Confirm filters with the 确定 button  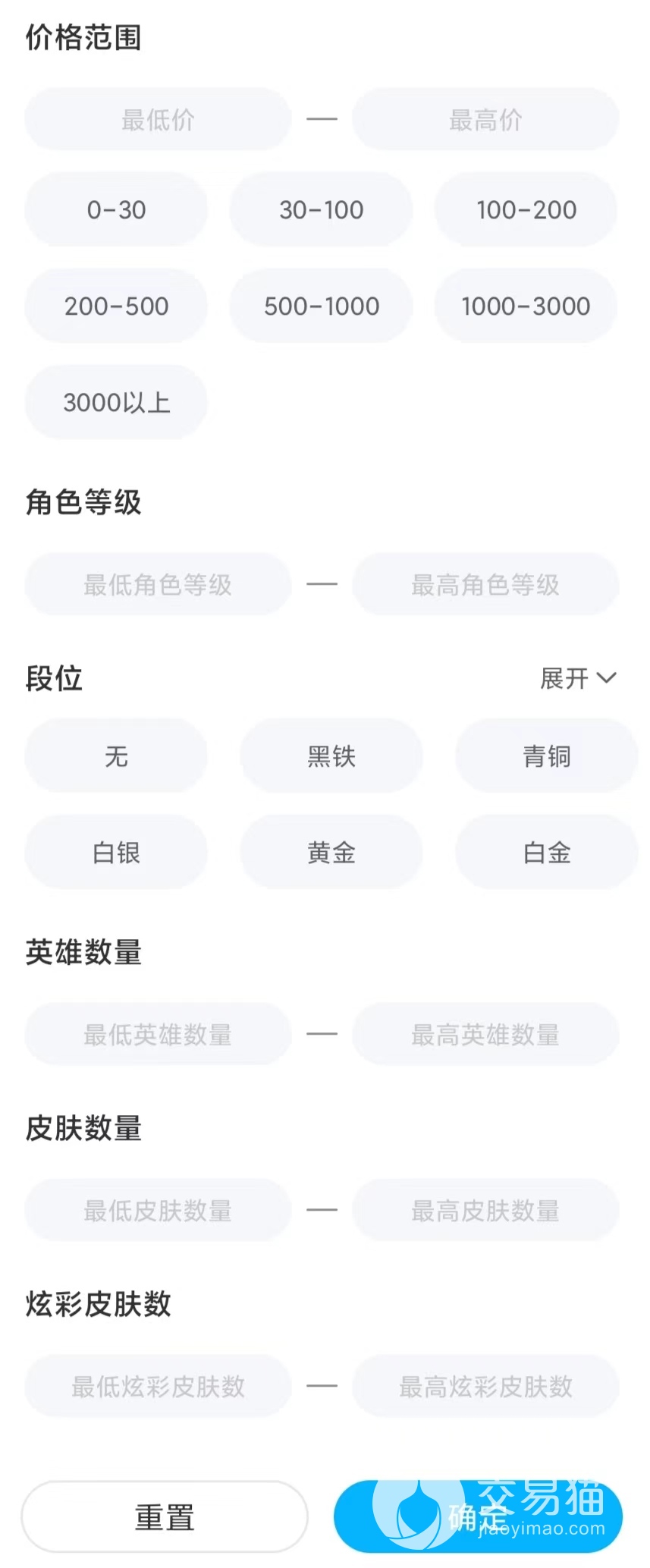(478, 1517)
